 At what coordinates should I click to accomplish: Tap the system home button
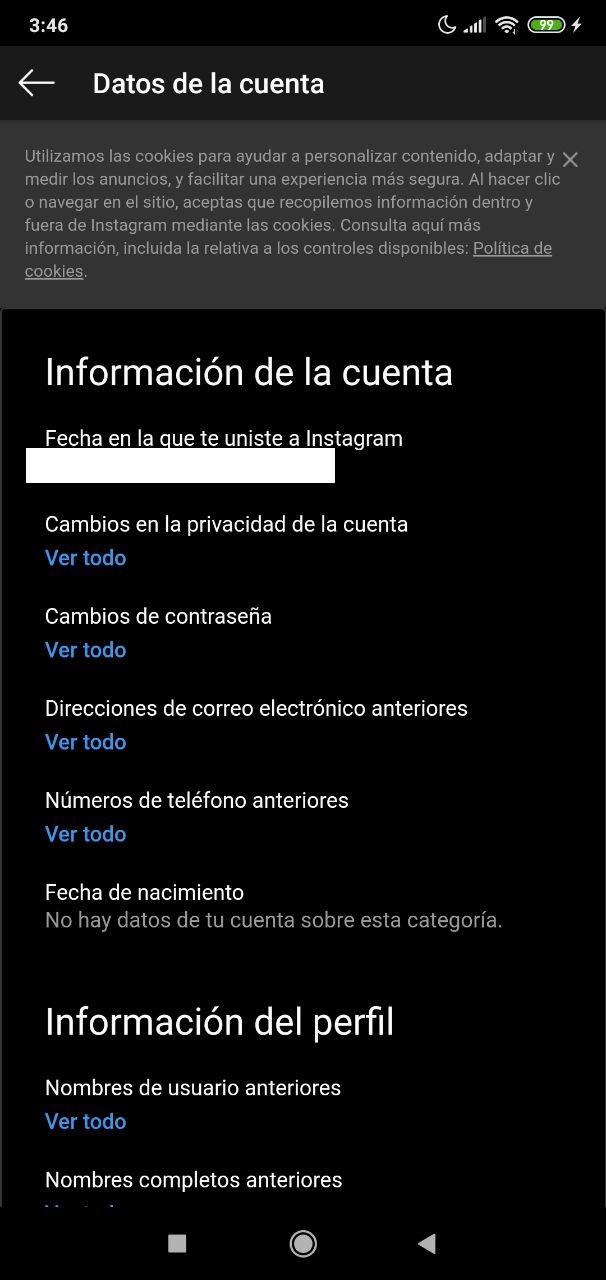click(303, 1243)
